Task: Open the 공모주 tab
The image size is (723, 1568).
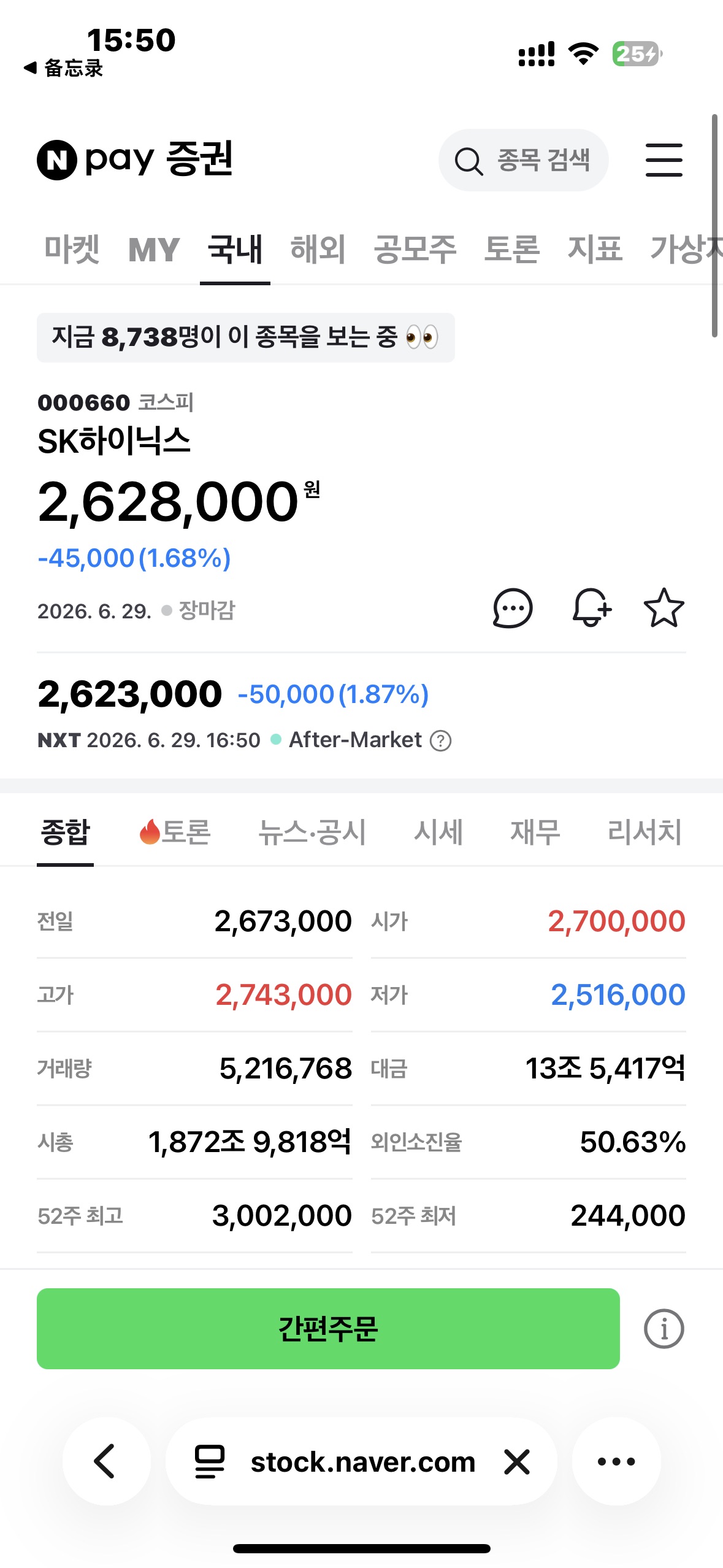Action: point(415,250)
